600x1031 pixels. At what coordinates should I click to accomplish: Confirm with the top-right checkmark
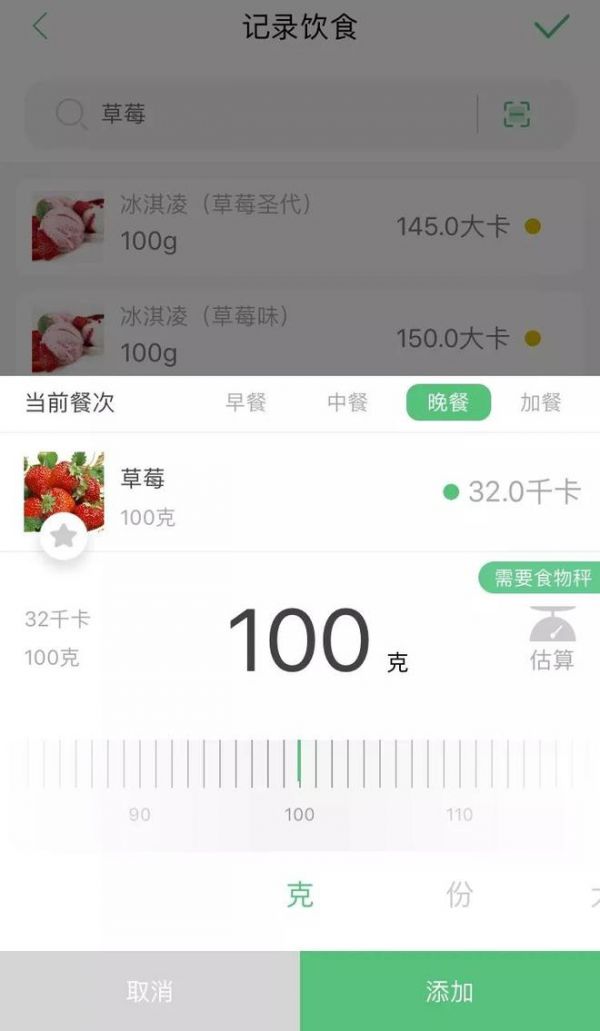coord(551,26)
